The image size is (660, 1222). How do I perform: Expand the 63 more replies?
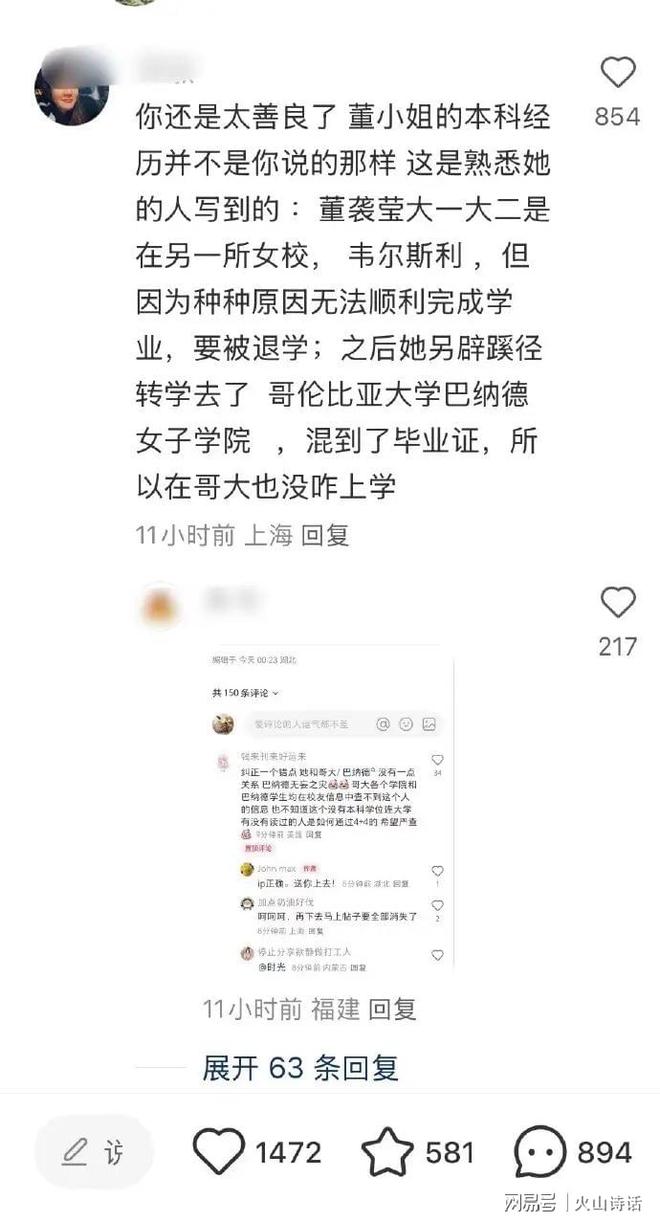300,1067
